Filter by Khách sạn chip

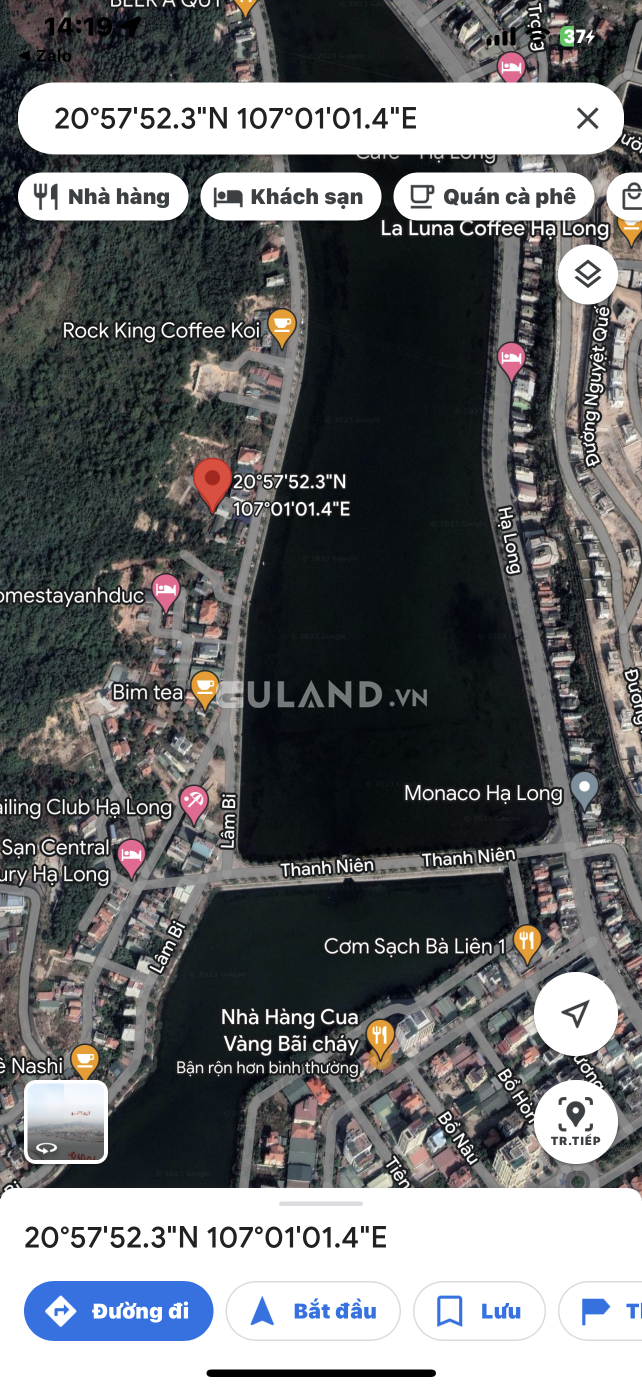(x=291, y=197)
